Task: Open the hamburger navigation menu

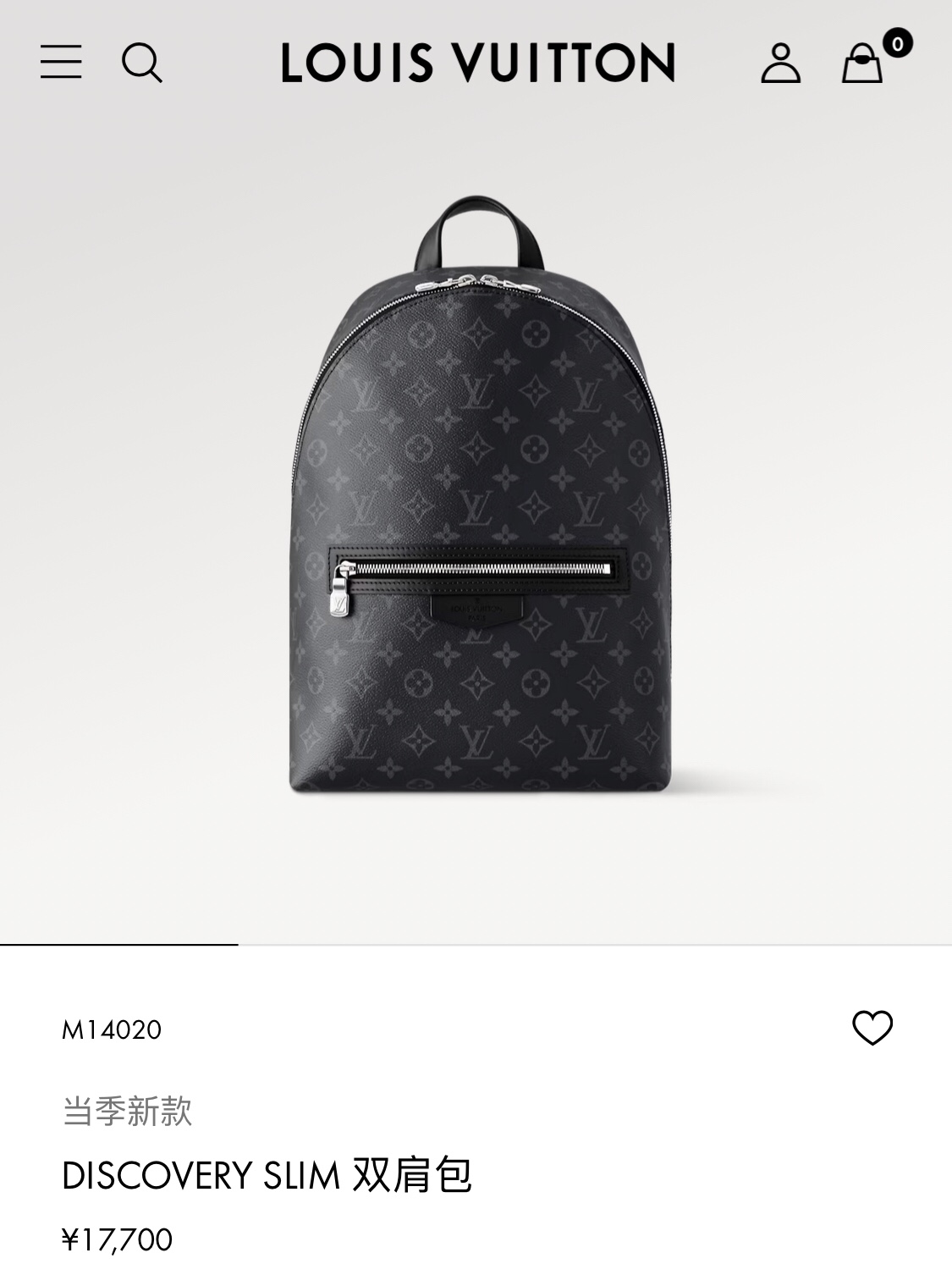Action: pyautogui.click(x=61, y=63)
